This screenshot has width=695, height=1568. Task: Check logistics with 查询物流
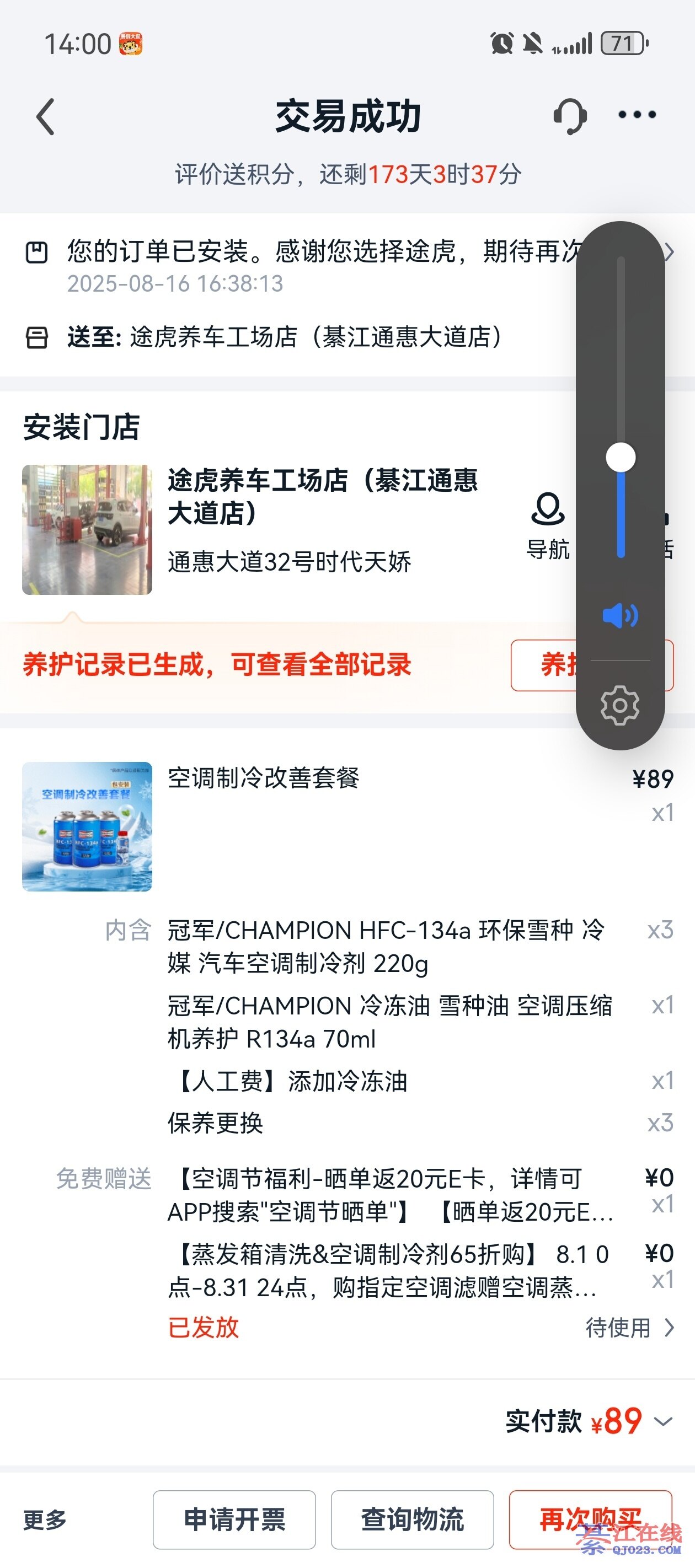[413, 1520]
